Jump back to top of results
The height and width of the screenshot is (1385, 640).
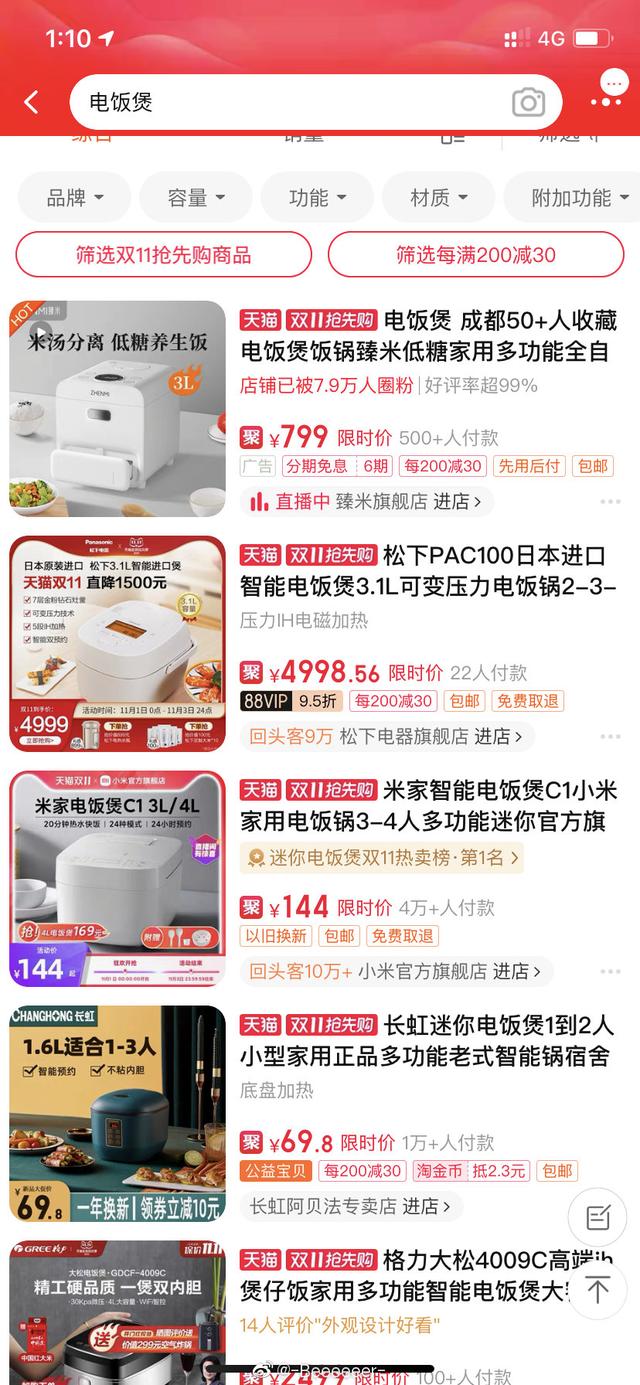pos(598,1290)
